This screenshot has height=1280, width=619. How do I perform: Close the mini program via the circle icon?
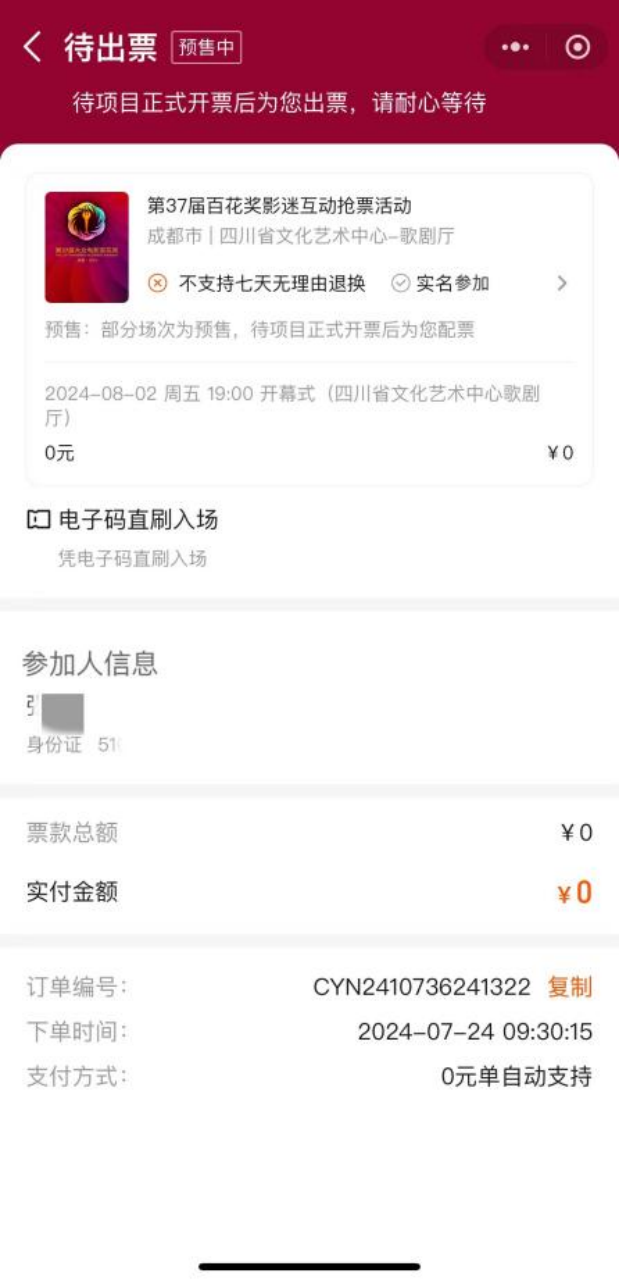click(578, 47)
